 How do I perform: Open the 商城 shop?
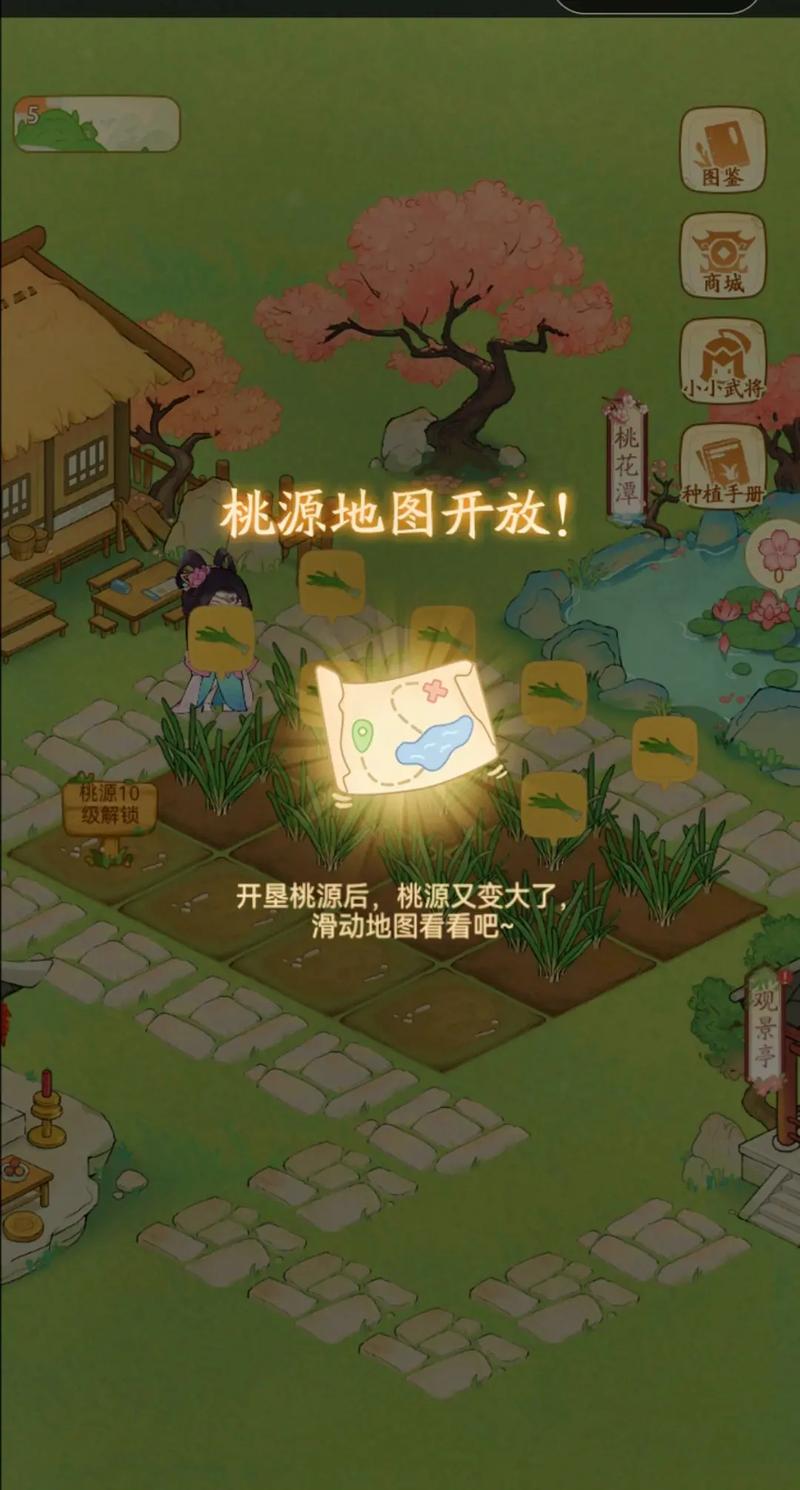point(722,256)
